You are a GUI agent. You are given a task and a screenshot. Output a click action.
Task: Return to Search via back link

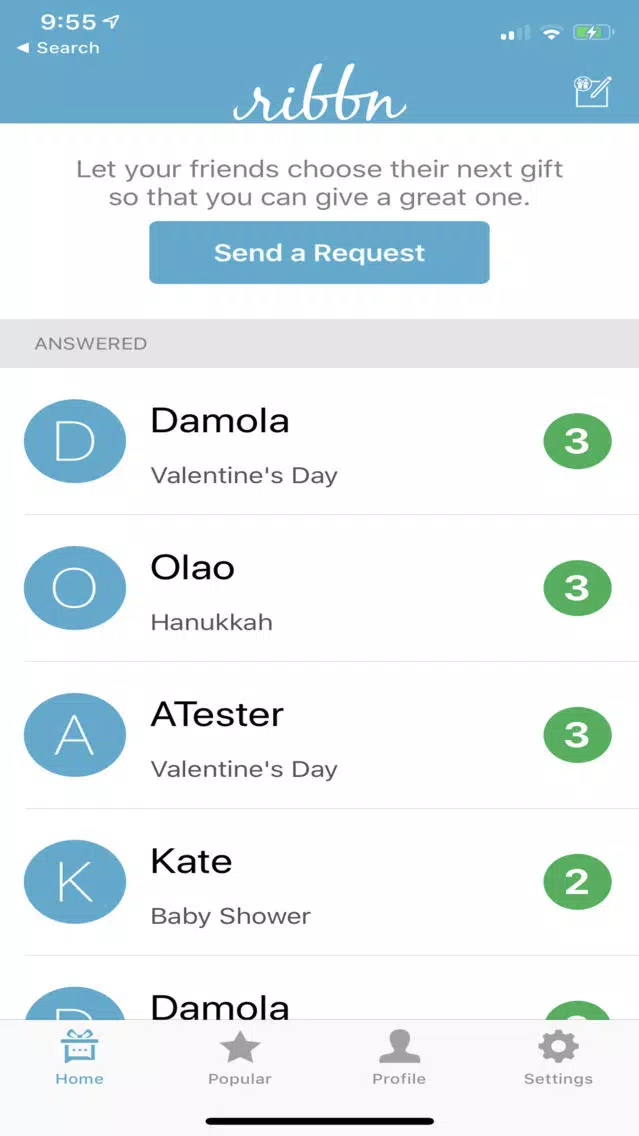point(58,48)
